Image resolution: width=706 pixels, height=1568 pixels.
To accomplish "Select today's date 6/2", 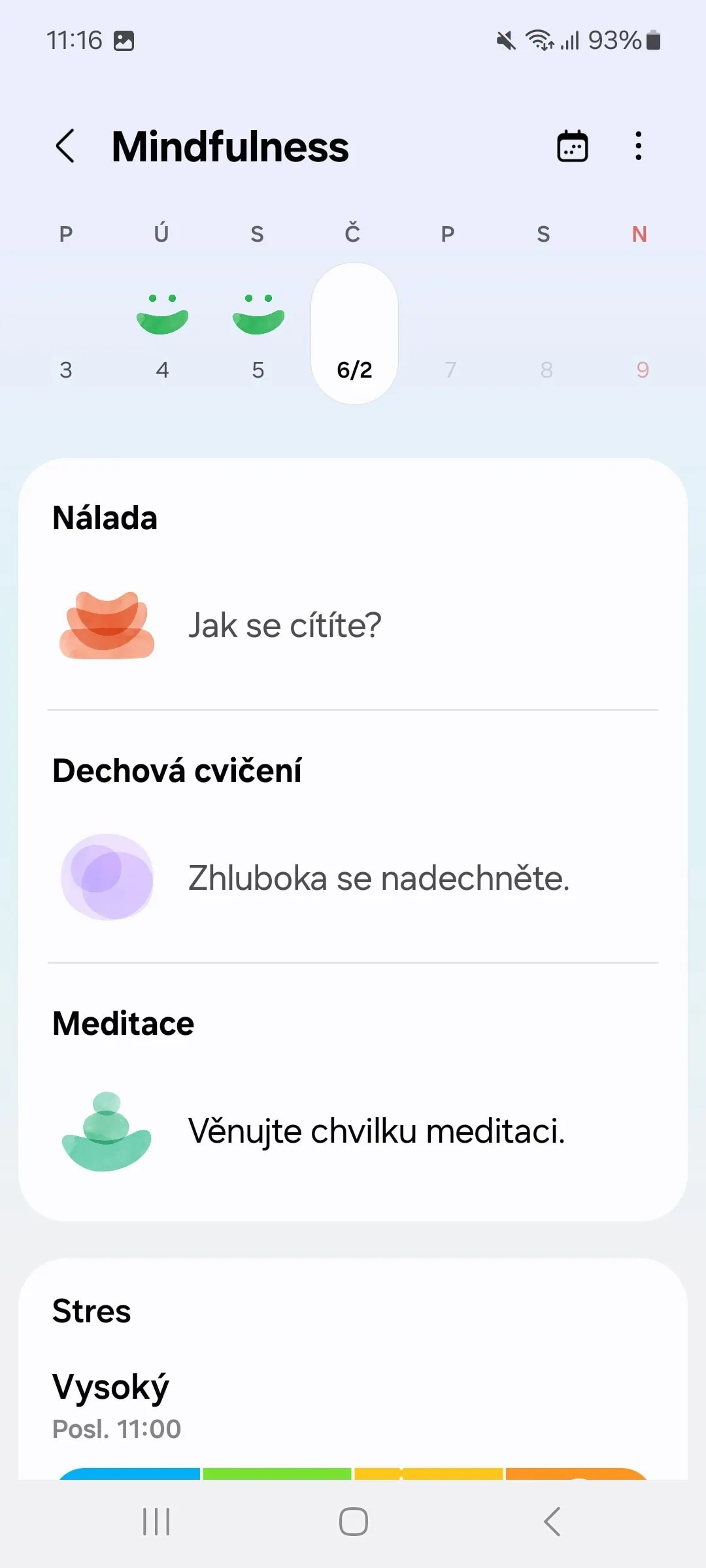I will [354, 333].
